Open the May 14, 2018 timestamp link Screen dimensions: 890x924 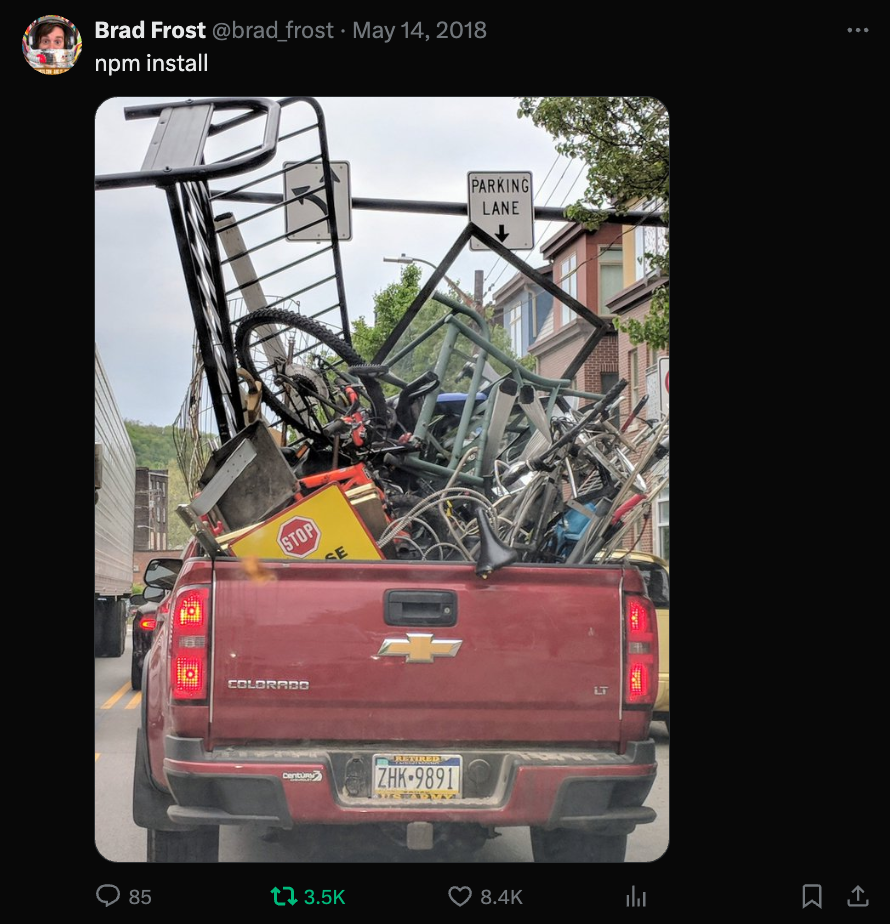coord(419,30)
